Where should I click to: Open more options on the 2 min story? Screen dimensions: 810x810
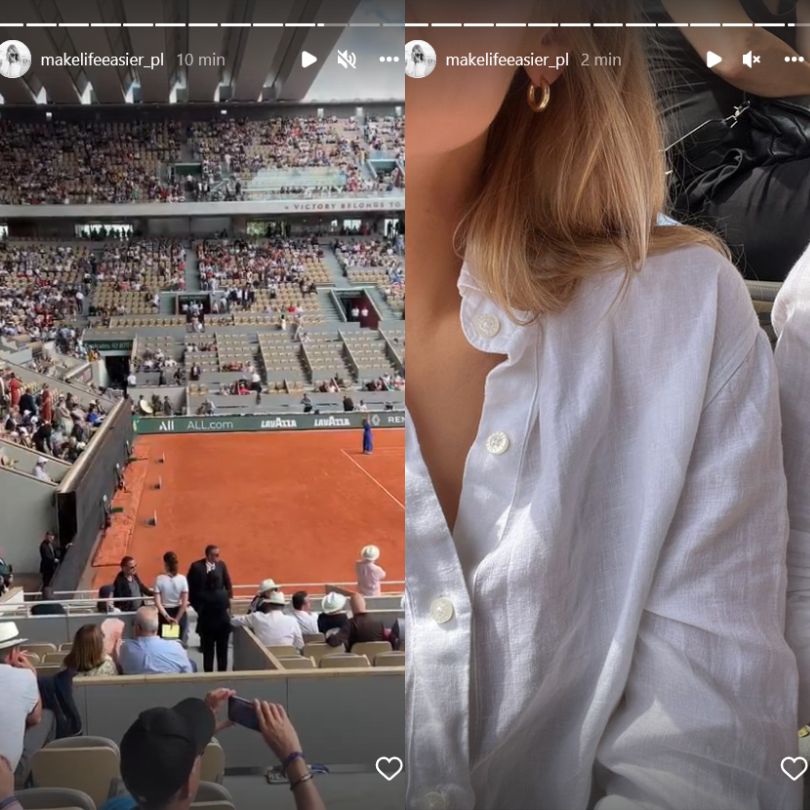[794, 59]
